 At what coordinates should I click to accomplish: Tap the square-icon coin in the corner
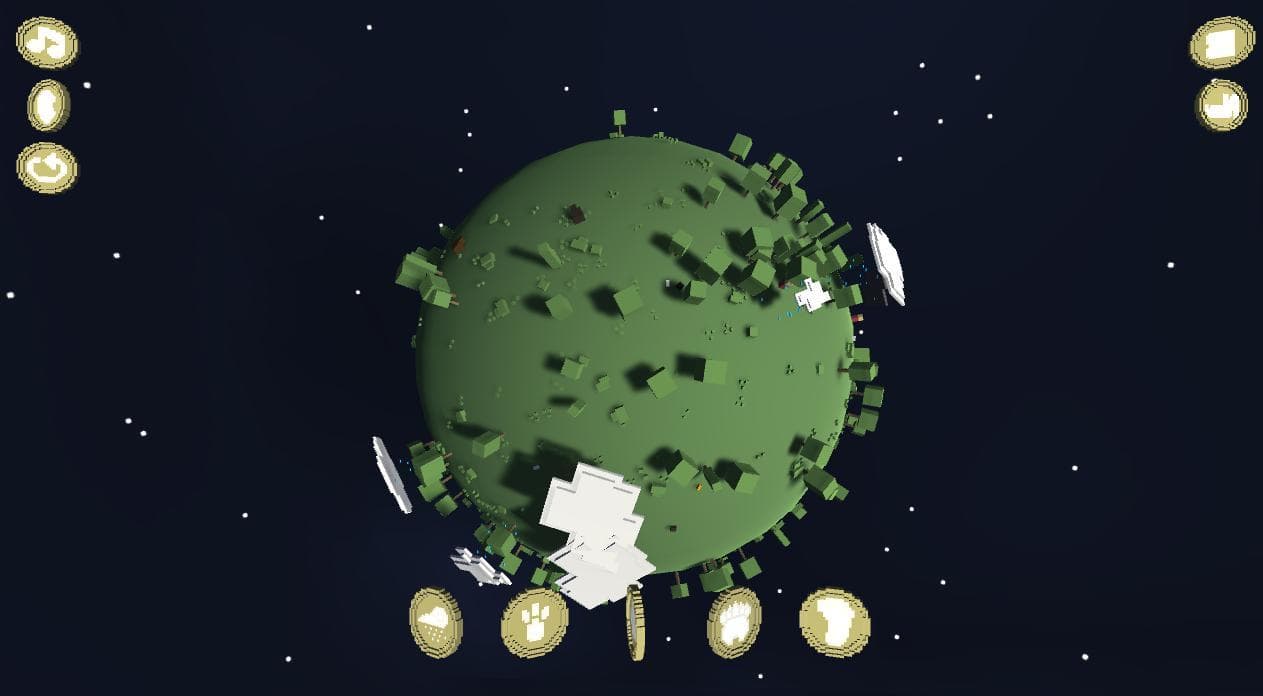[1222, 43]
